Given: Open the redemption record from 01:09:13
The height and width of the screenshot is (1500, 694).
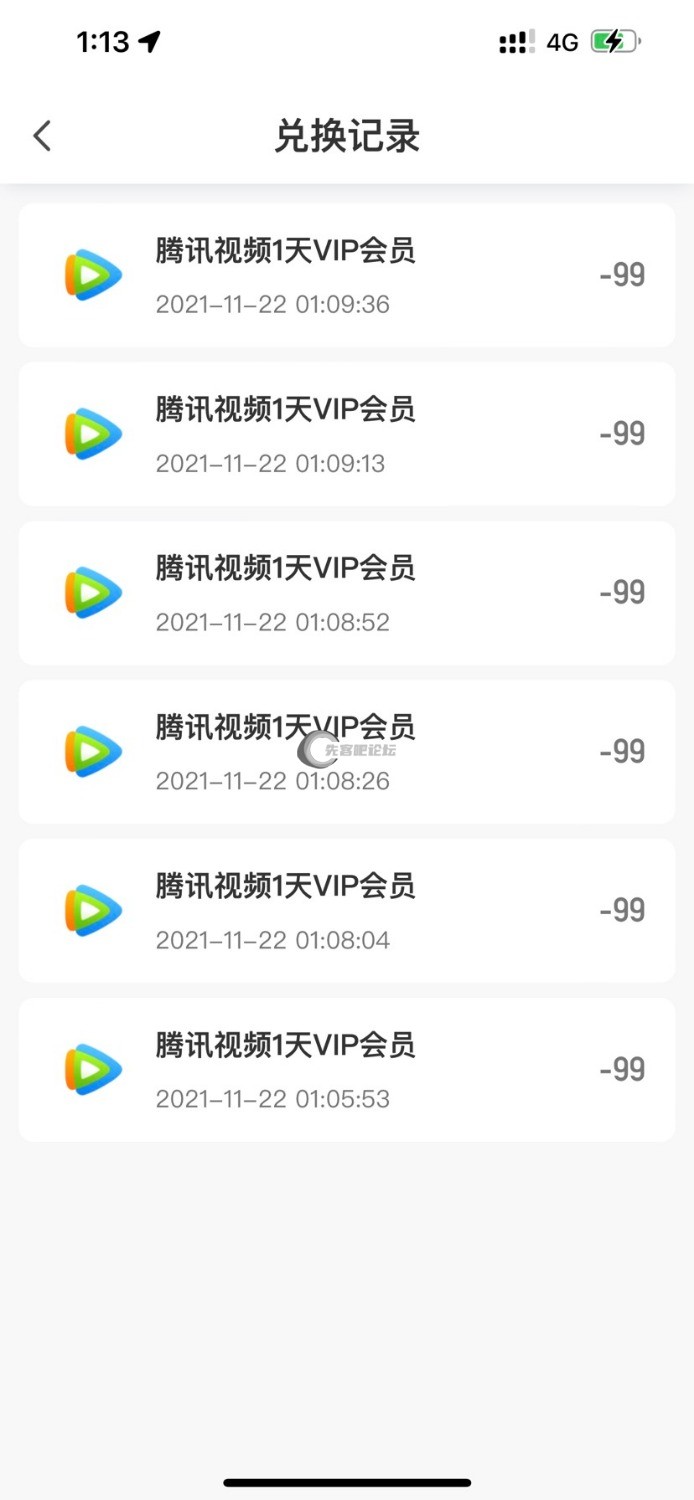Looking at the screenshot, I should [346, 434].
